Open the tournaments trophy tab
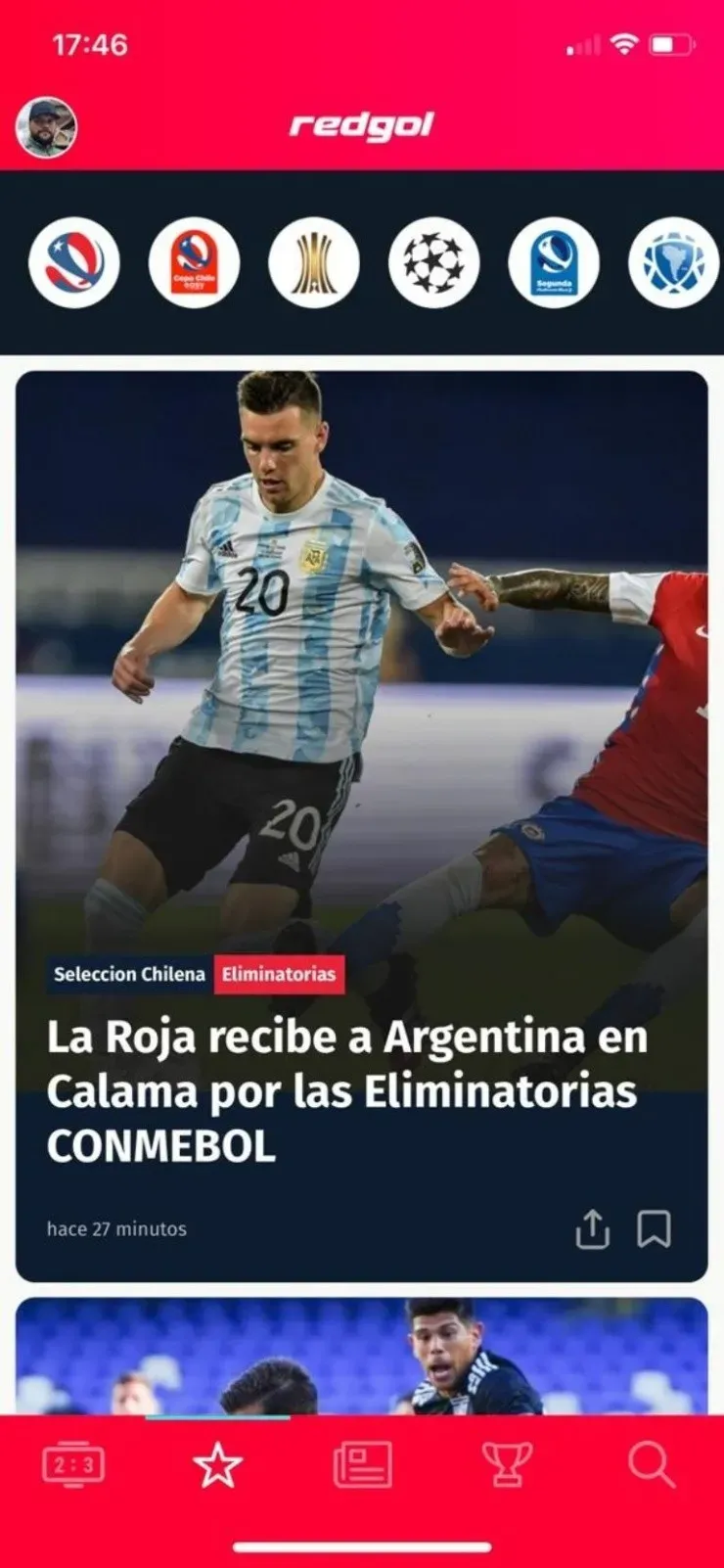The image size is (724, 1568). point(505,1463)
